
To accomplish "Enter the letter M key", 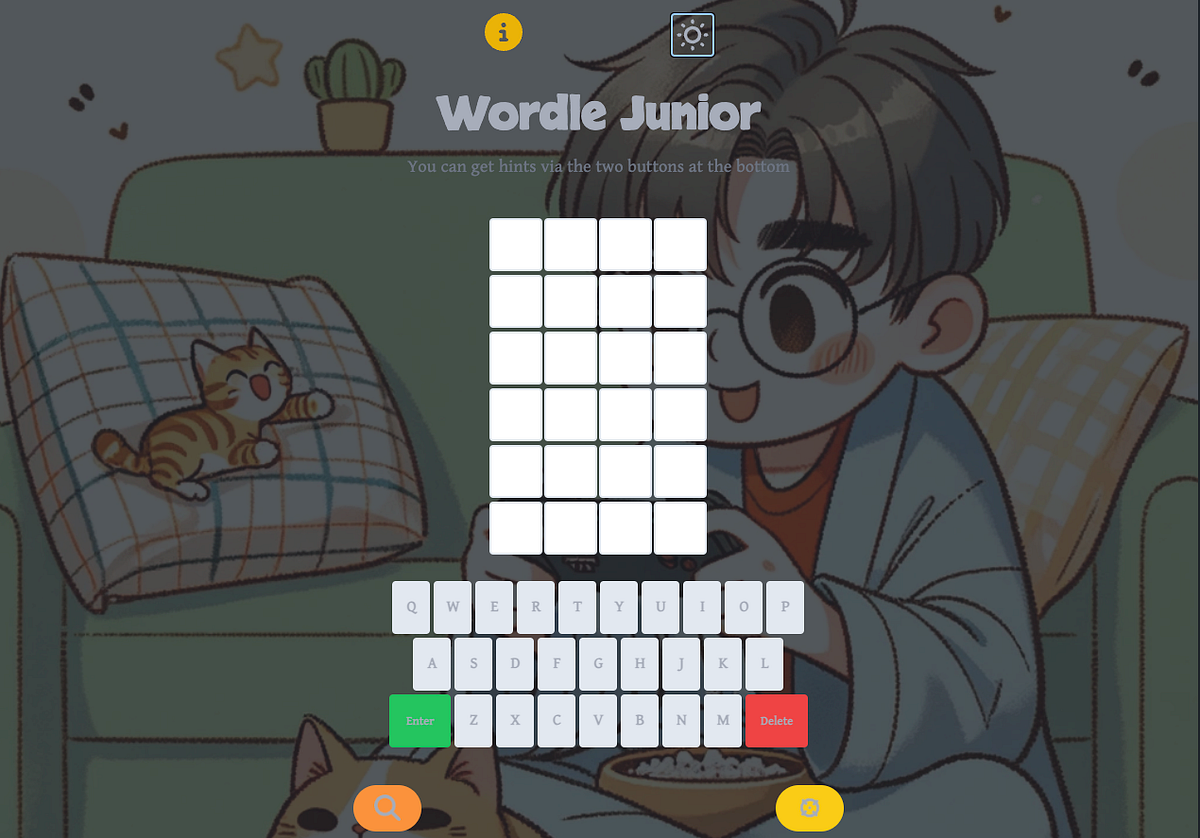I will 723,720.
